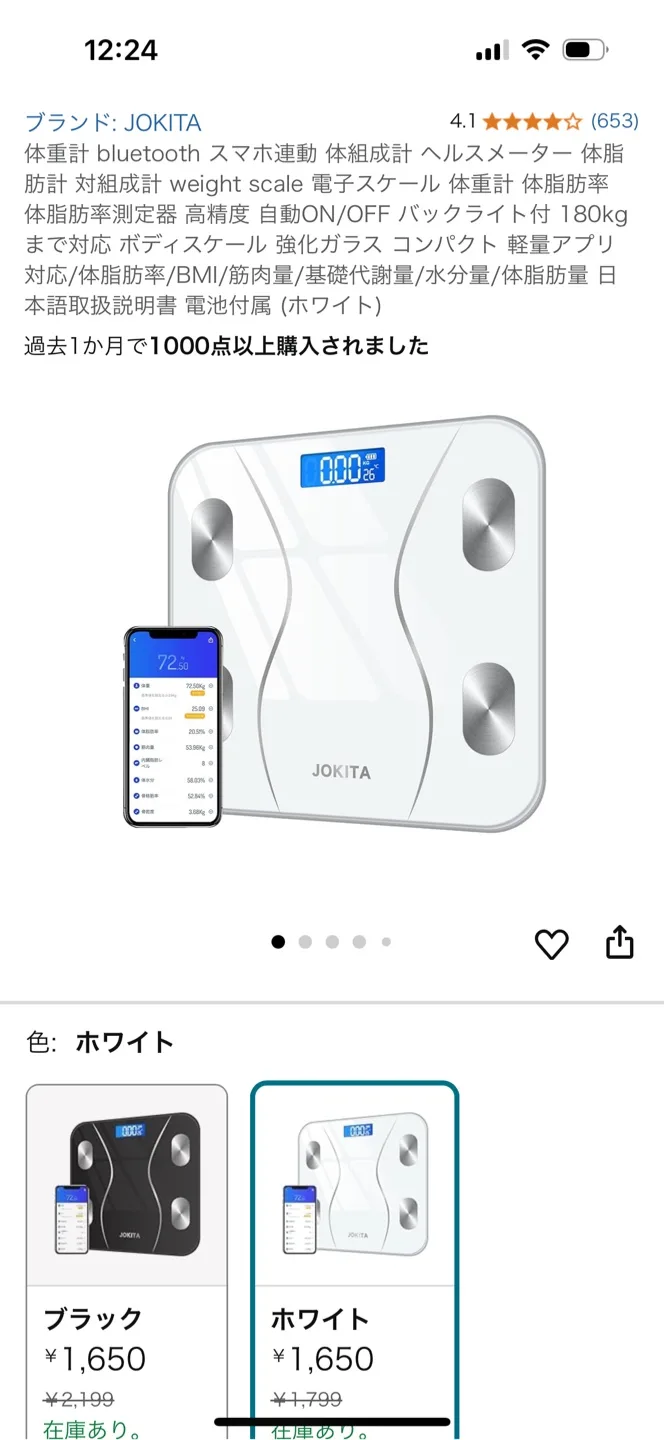Add this scale to the wish list
Screen dimensions: 664x1440
[551, 944]
